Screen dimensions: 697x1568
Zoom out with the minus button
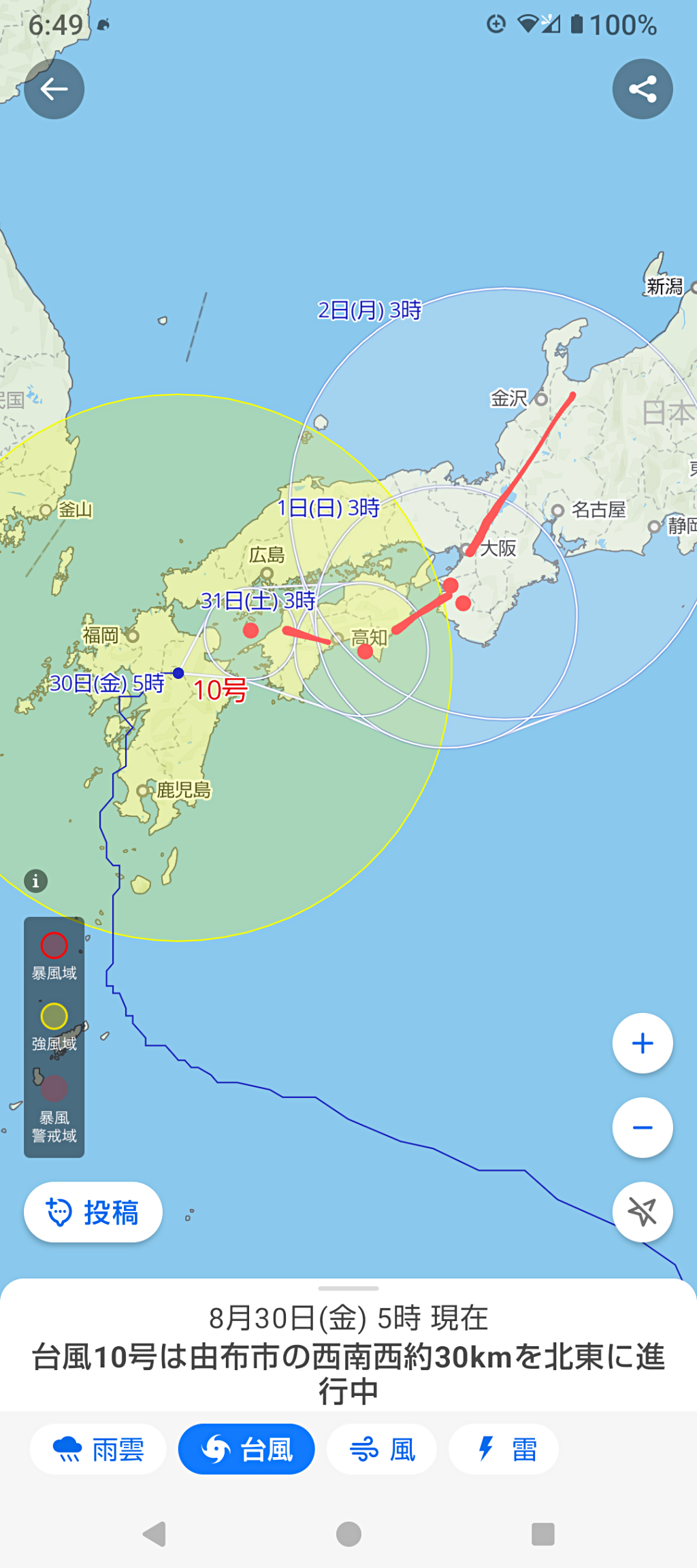642,1127
